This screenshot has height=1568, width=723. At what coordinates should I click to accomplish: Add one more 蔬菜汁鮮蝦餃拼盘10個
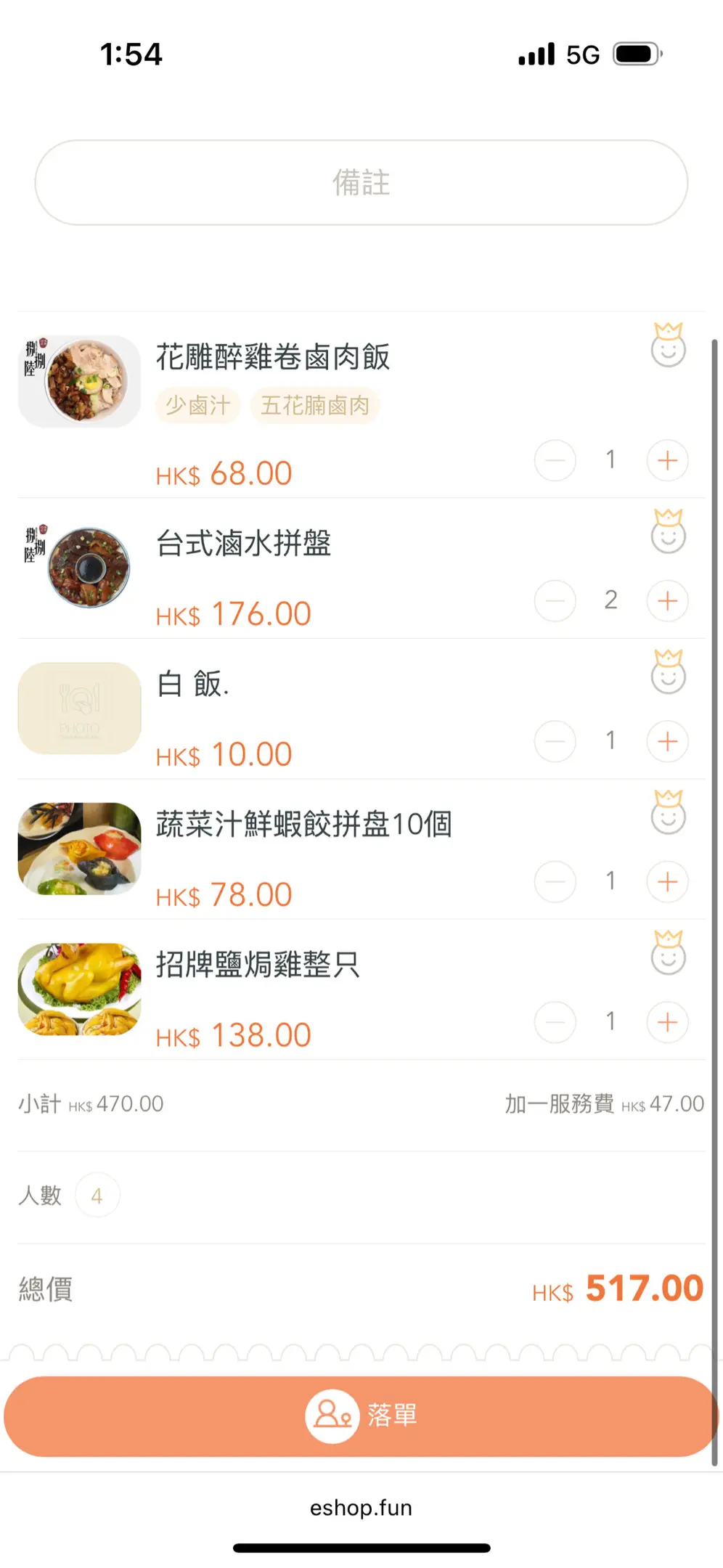click(x=667, y=882)
